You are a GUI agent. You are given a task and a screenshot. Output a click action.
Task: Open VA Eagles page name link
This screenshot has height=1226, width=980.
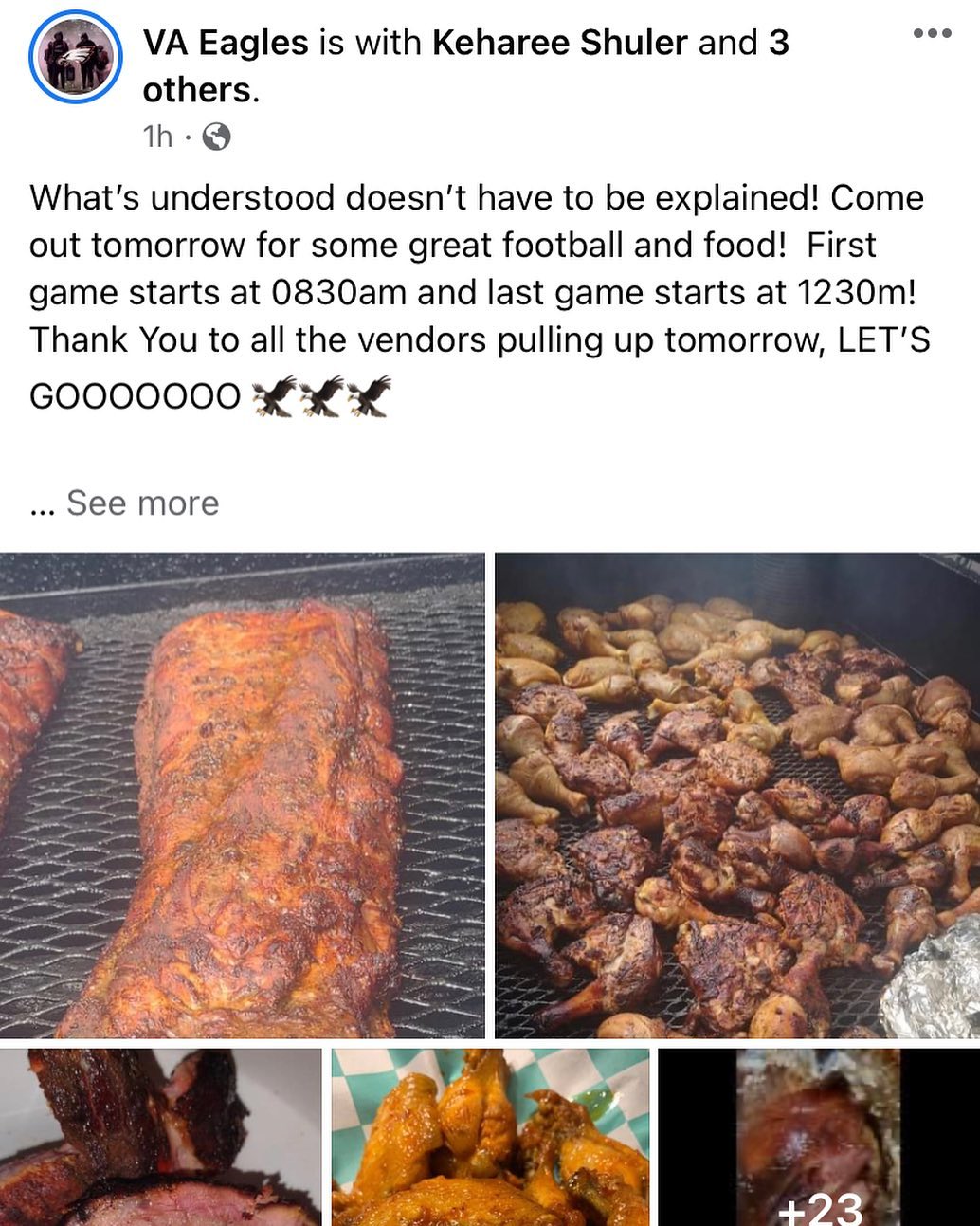coord(226,43)
